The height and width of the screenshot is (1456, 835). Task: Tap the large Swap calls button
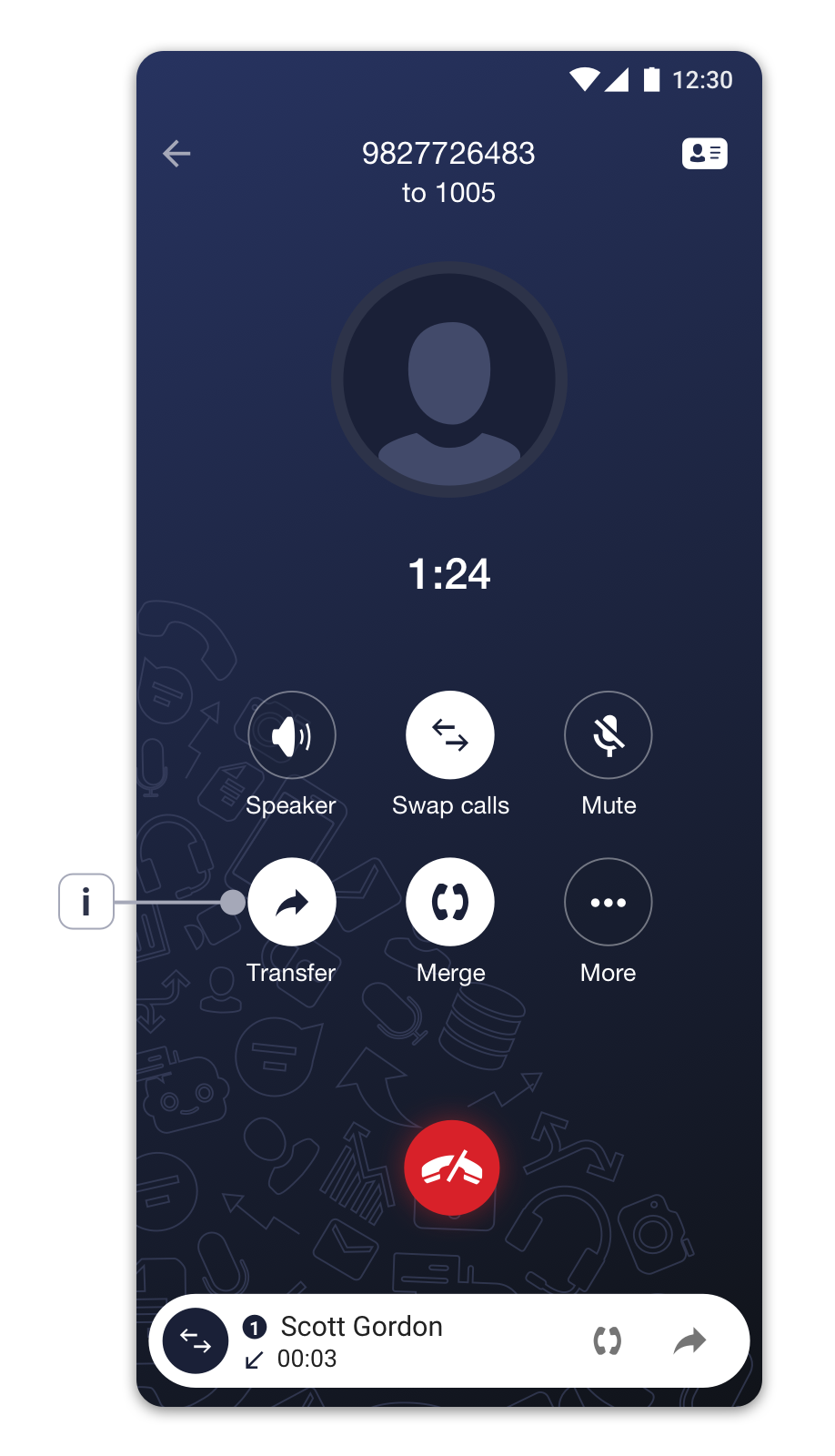450,735
